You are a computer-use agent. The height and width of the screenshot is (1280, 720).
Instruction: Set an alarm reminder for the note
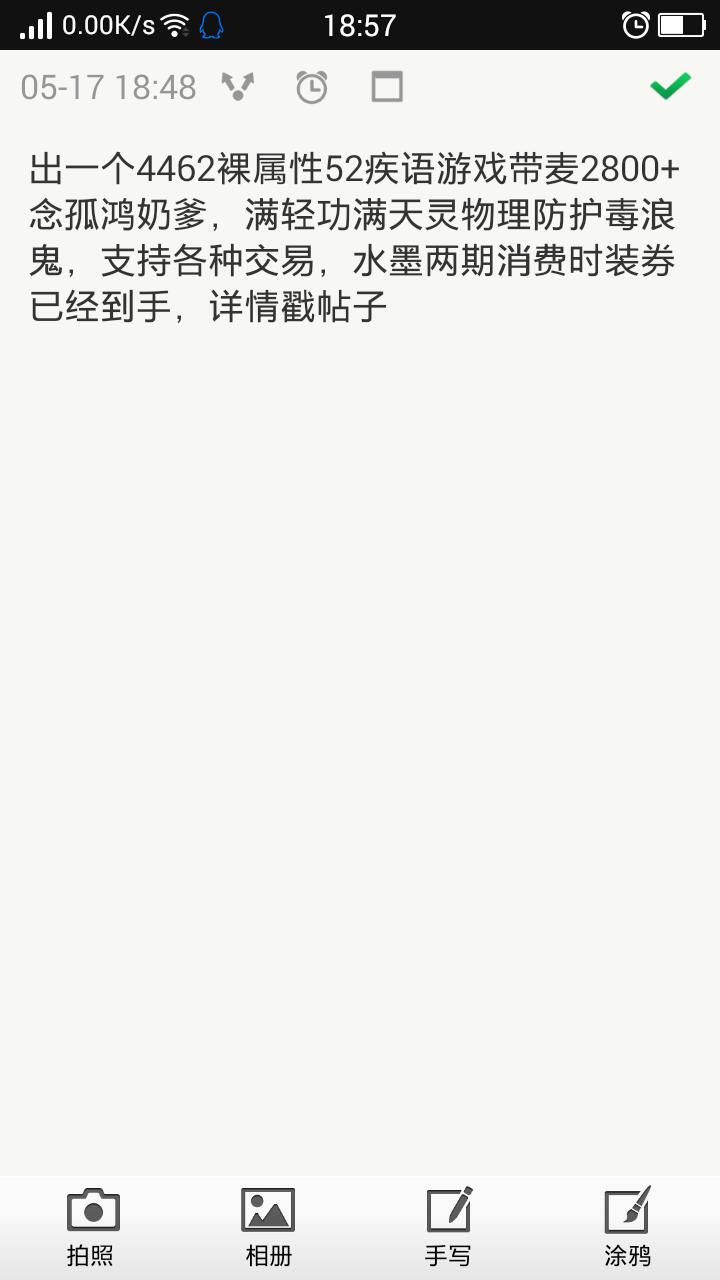click(x=311, y=87)
